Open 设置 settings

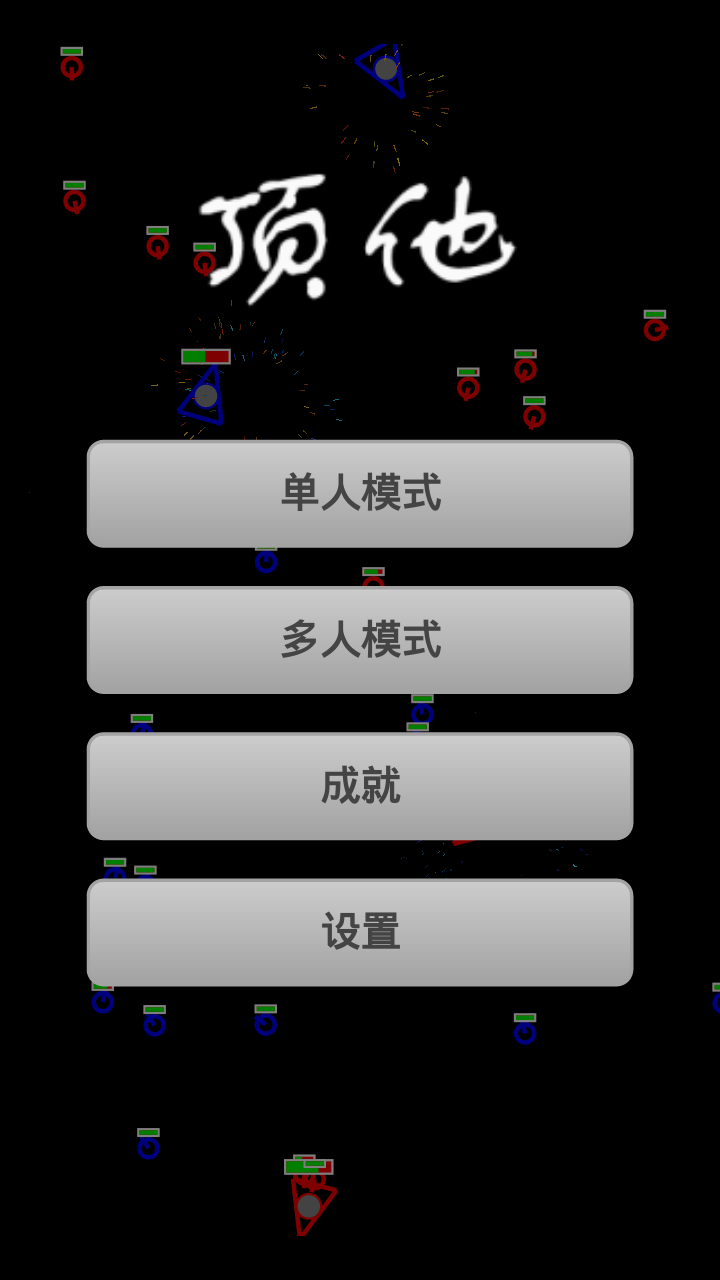click(360, 932)
